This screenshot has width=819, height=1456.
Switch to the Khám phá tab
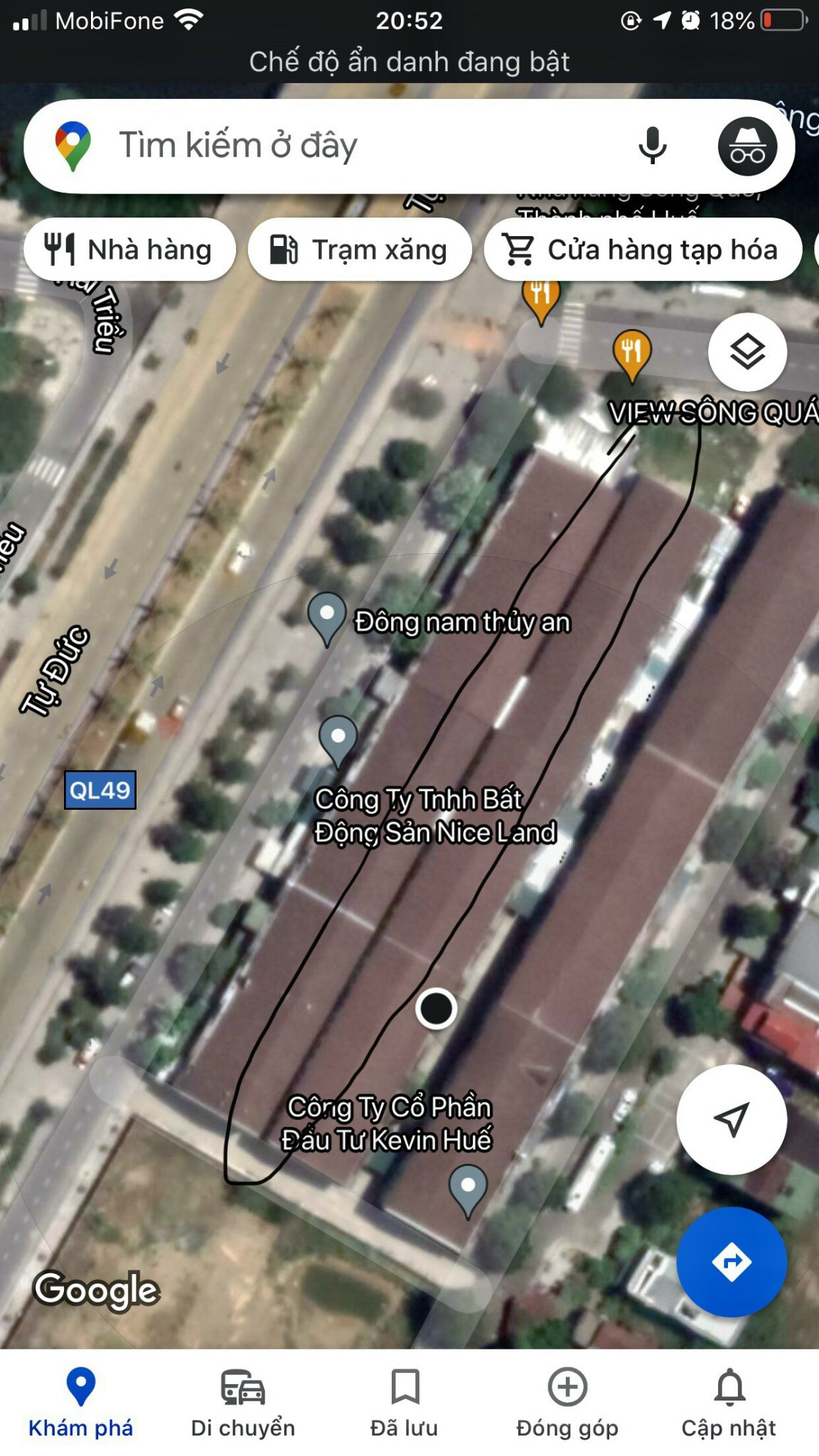[x=81, y=1402]
